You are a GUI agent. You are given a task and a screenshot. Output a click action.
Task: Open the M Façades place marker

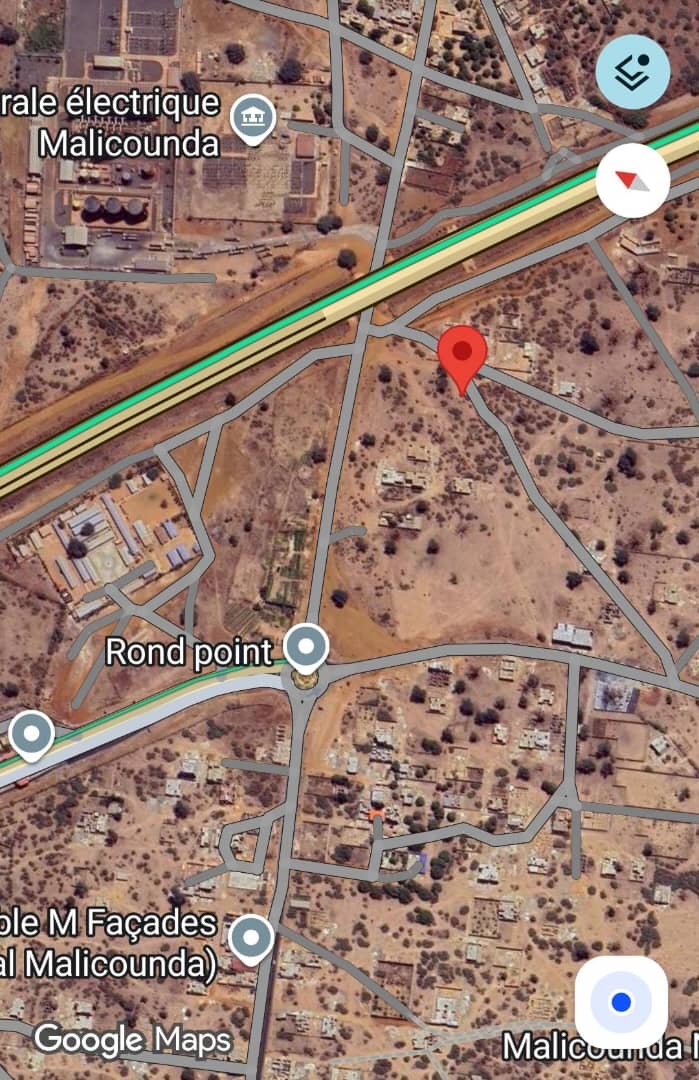point(251,938)
